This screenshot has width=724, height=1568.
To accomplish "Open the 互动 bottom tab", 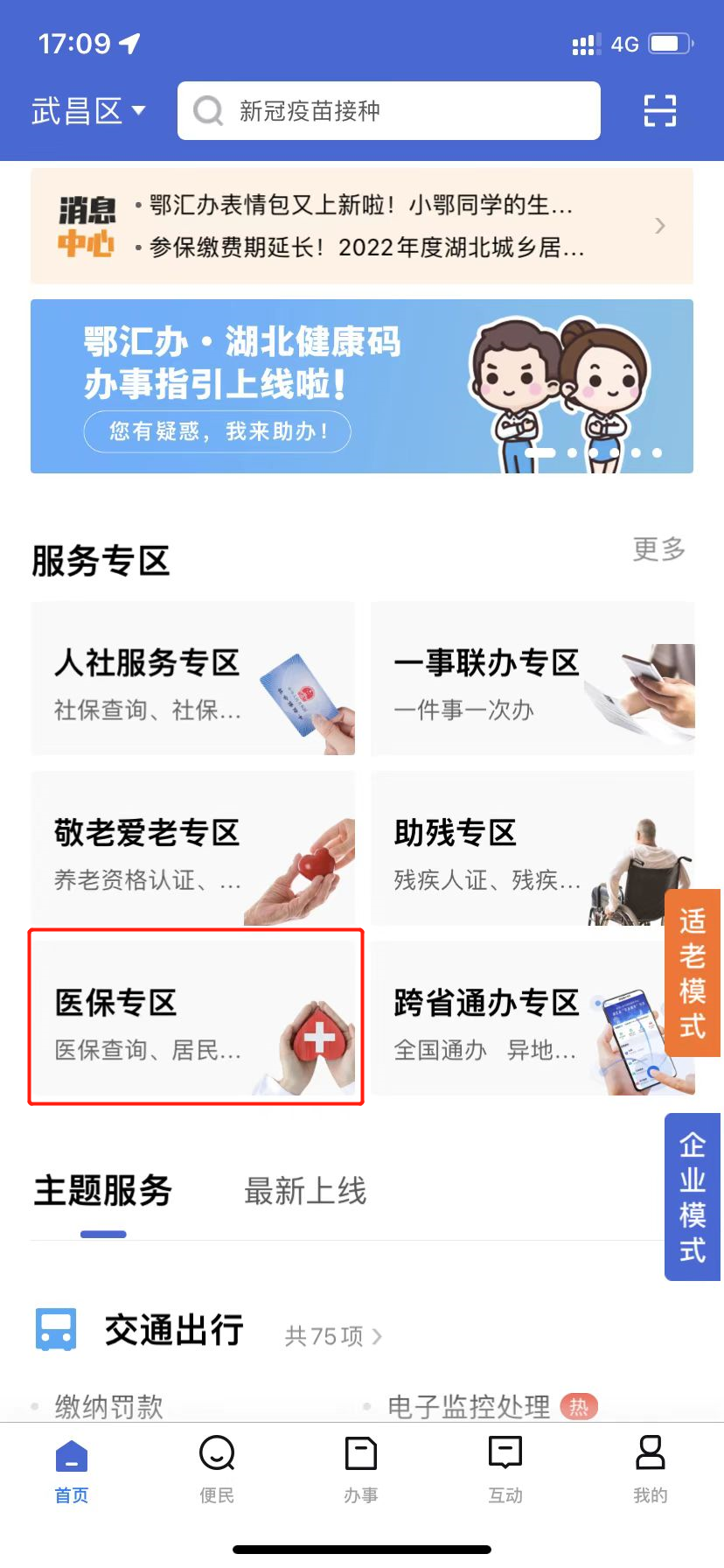I will coord(505,1467).
